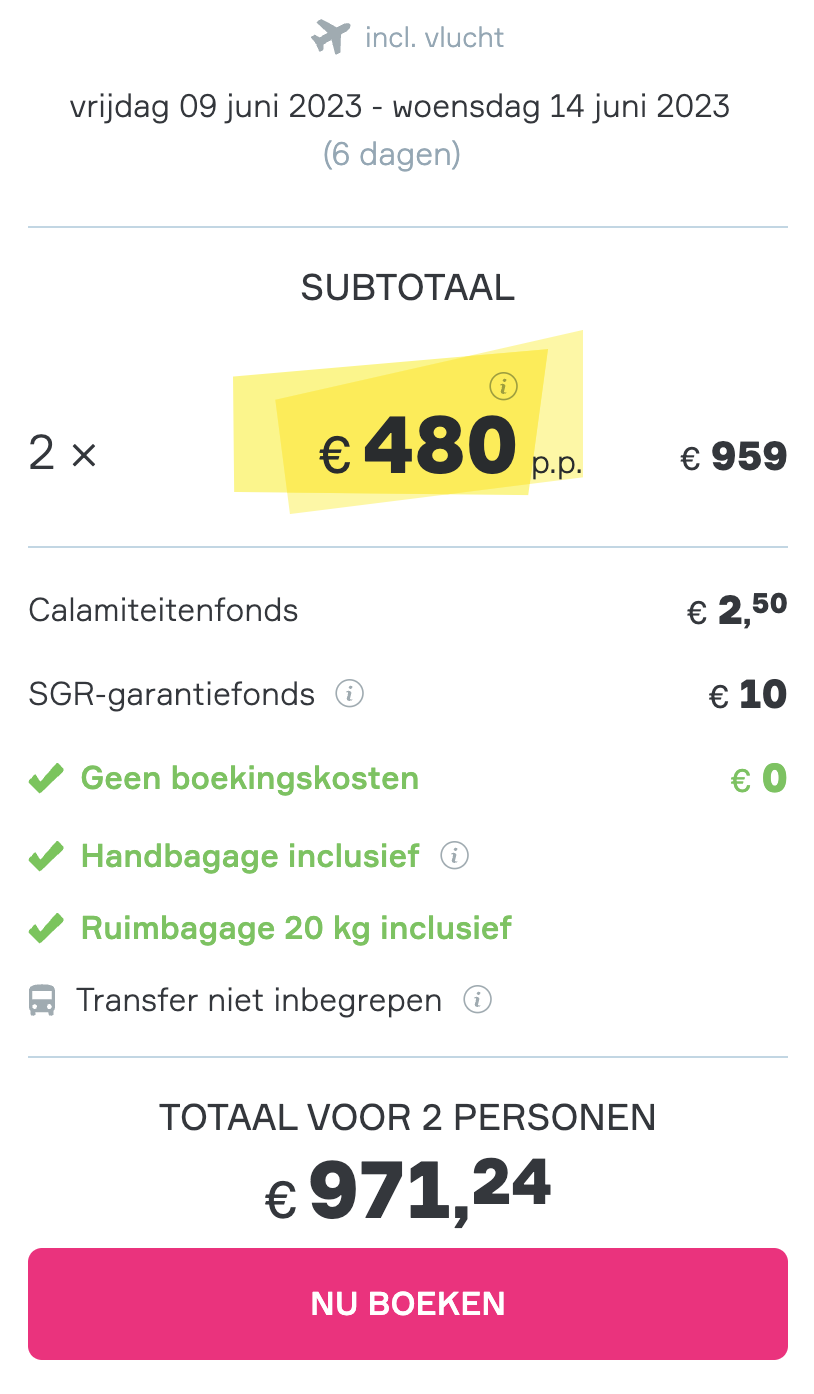
Task: View info on Transfer niet inbegrepen
Action: tap(478, 1000)
